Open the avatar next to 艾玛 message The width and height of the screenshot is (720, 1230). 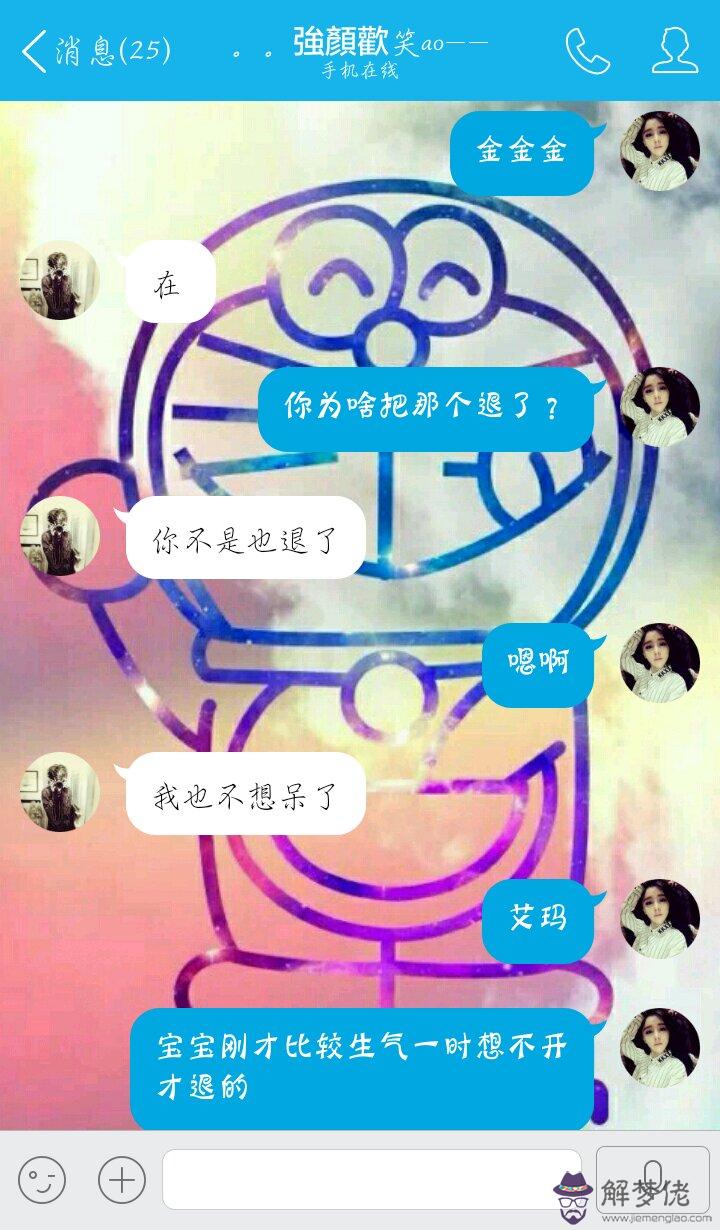pos(659,918)
